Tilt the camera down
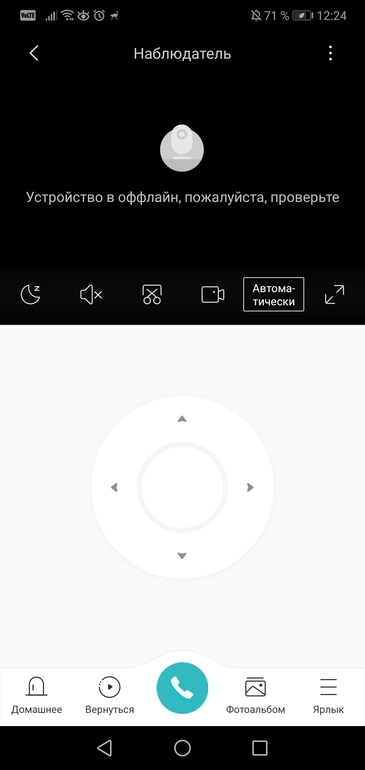The height and width of the screenshot is (770, 365). (x=182, y=555)
